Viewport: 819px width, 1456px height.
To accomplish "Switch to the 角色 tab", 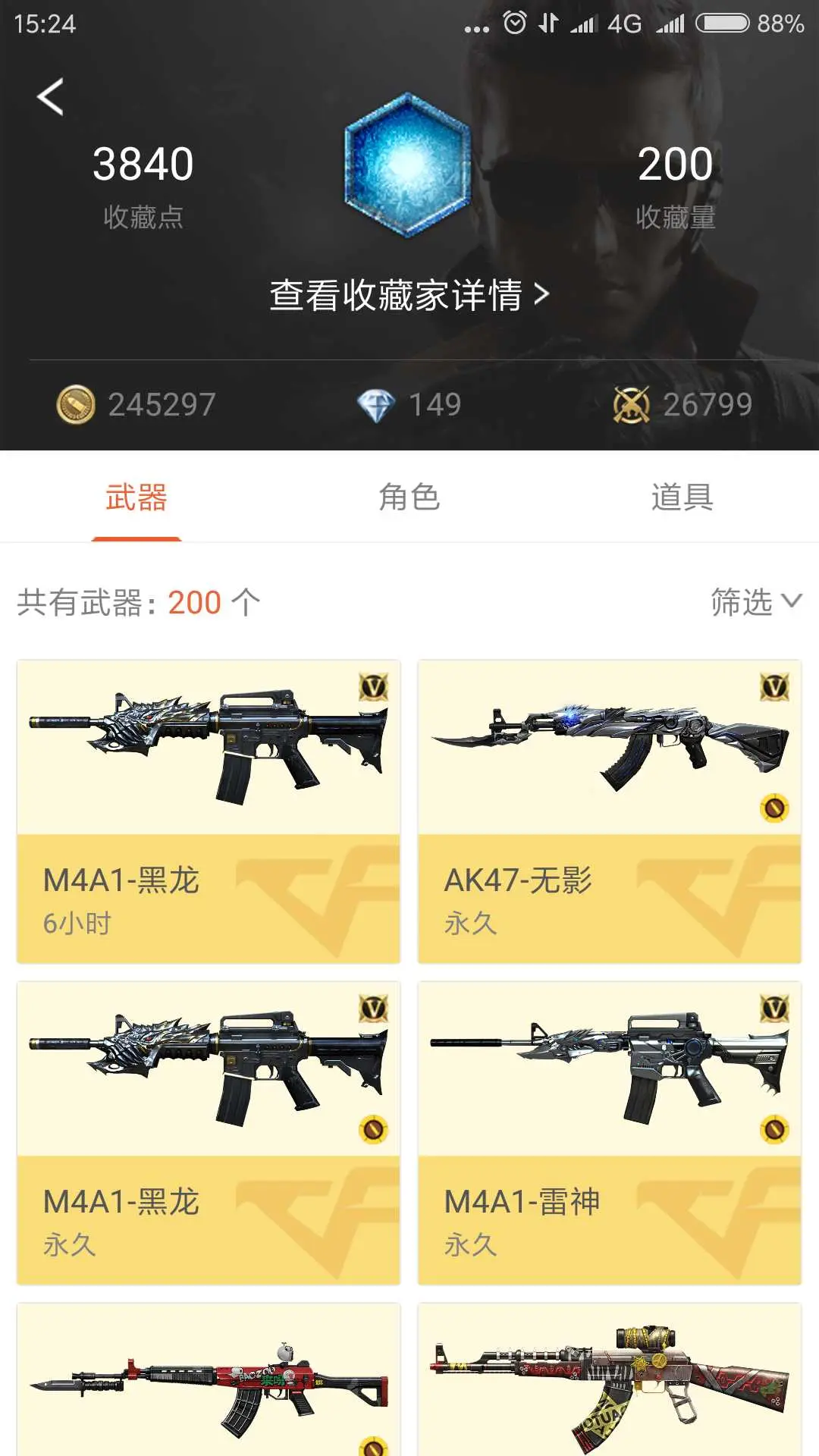I will [409, 497].
